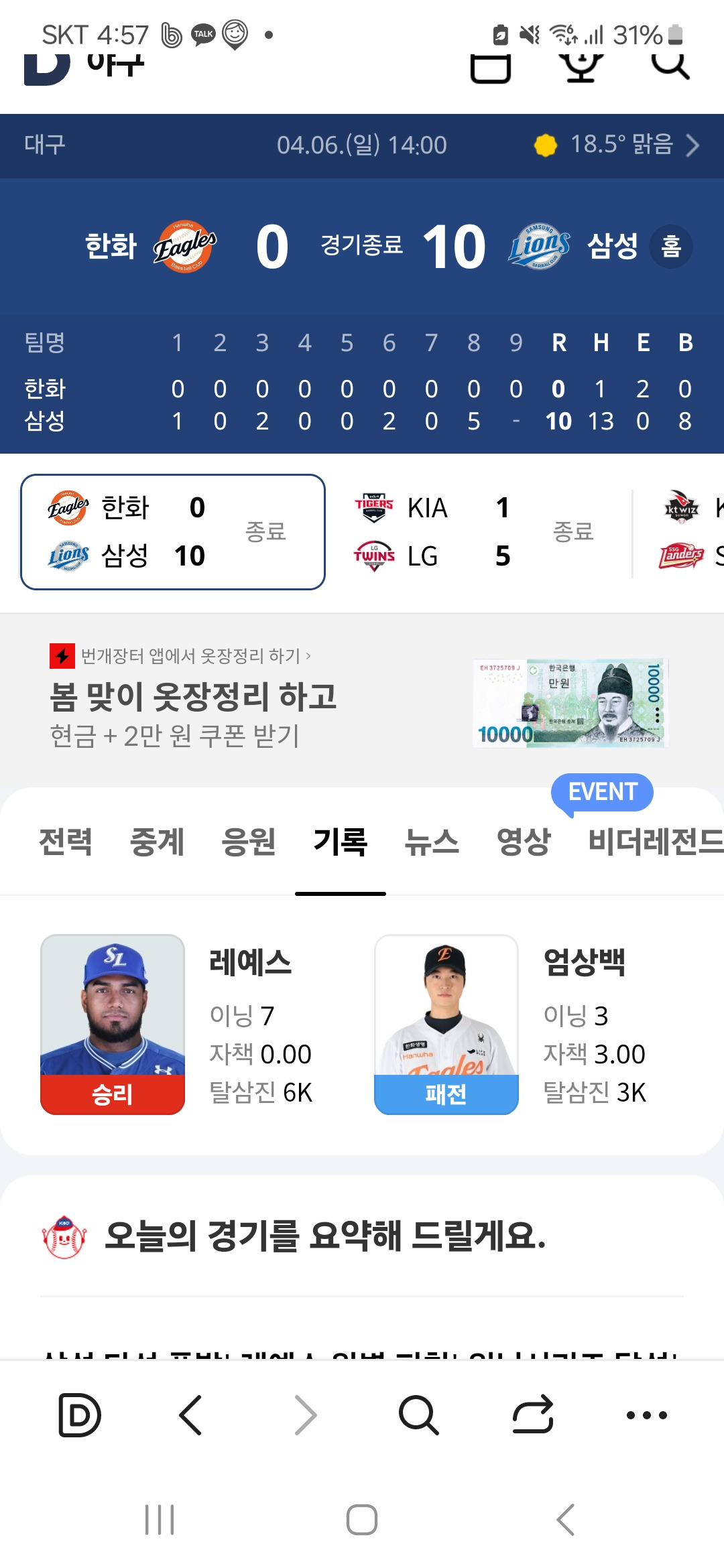Open the rankings trophy icon
Screen dimensions: 724x1568
[x=582, y=67]
